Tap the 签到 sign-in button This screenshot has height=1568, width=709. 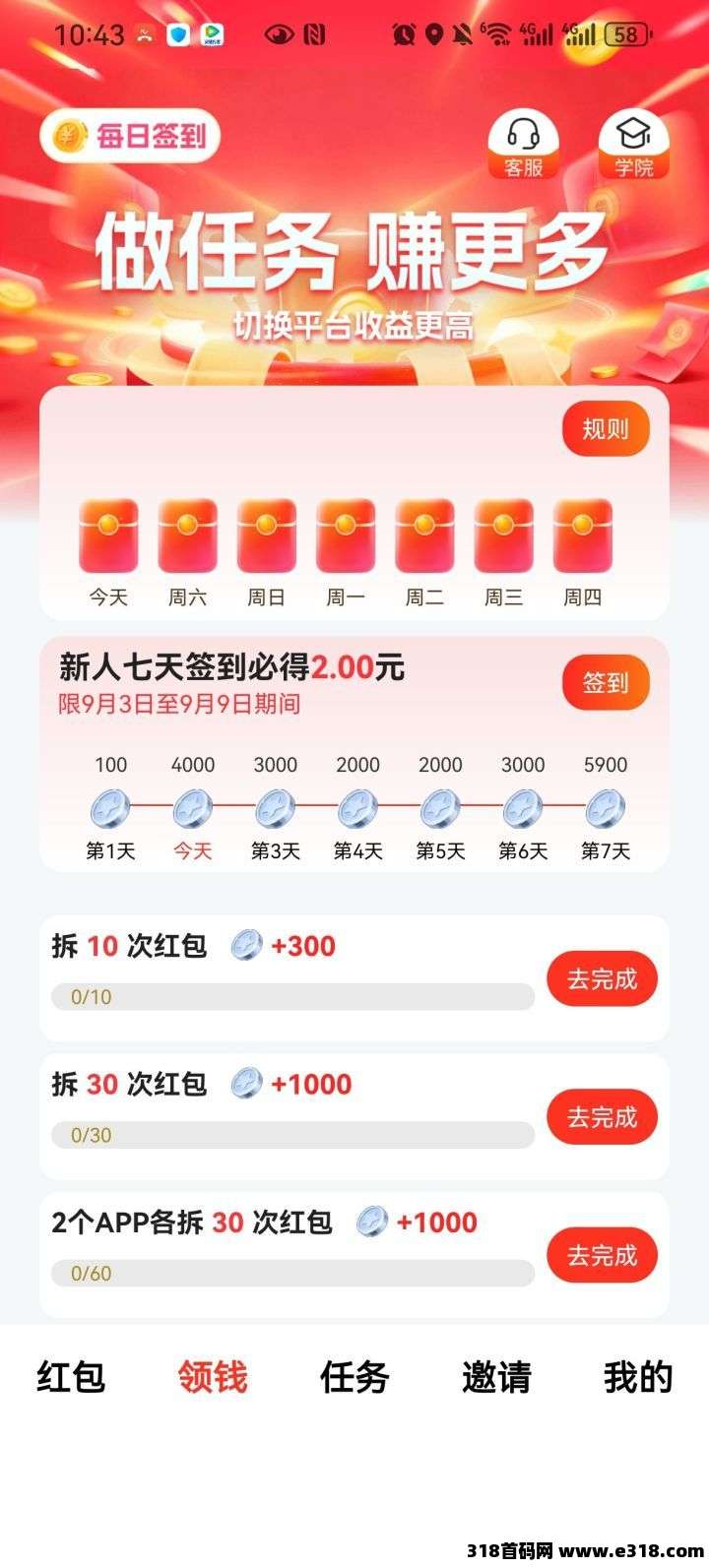606,682
